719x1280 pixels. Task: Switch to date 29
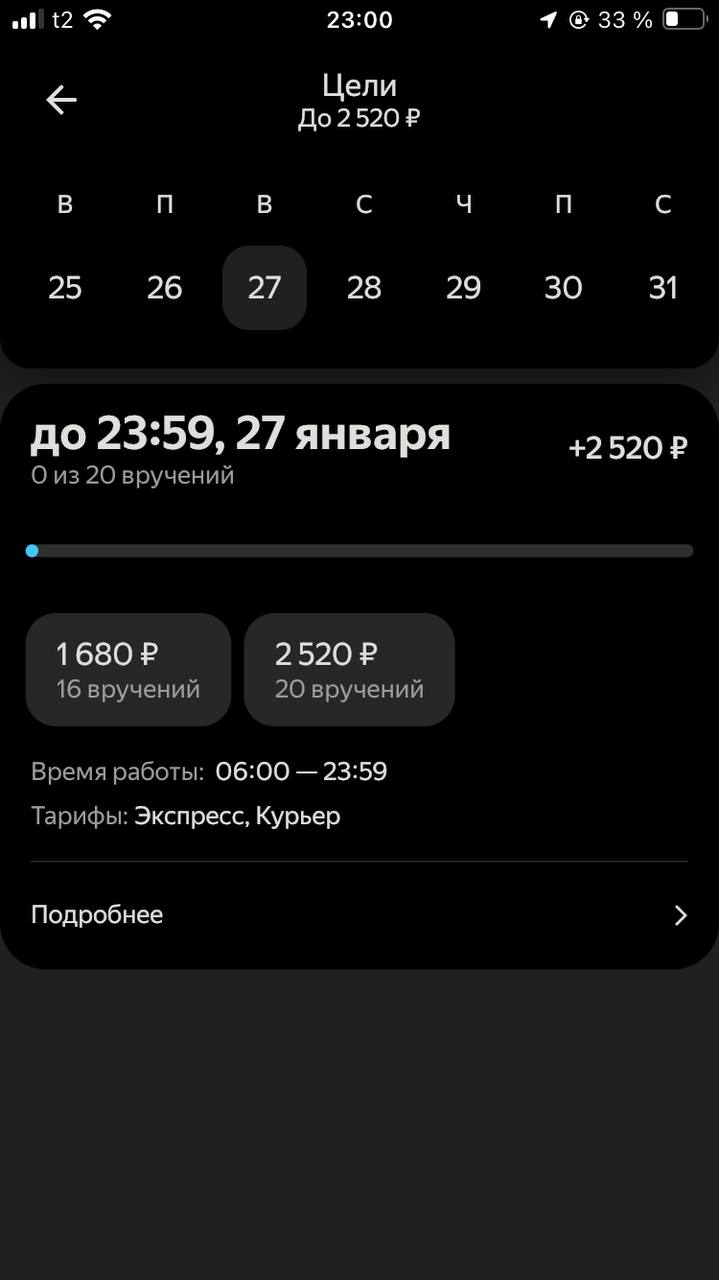pos(464,288)
